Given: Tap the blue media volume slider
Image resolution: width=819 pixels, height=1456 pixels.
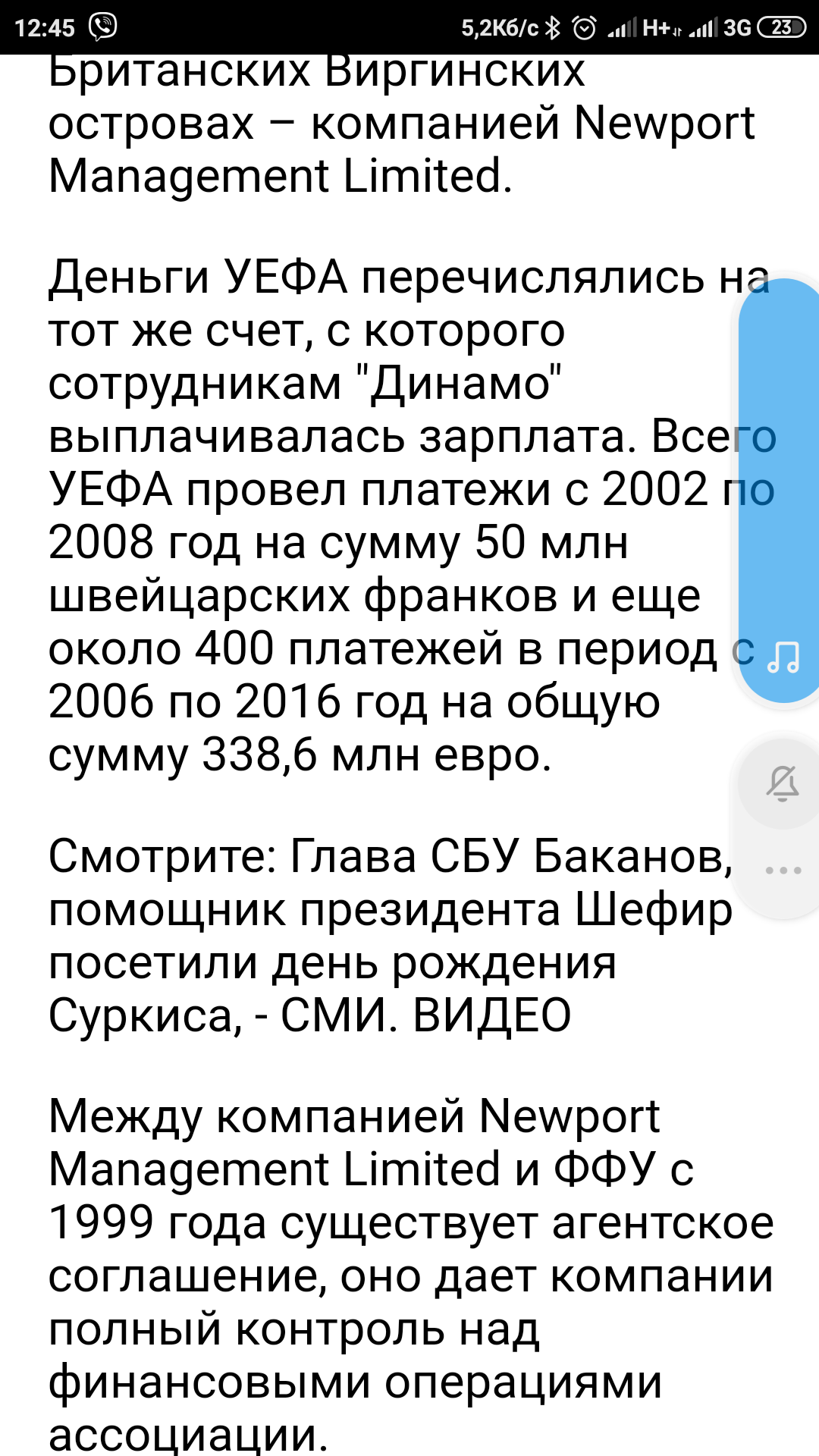Looking at the screenshot, I should tap(781, 485).
